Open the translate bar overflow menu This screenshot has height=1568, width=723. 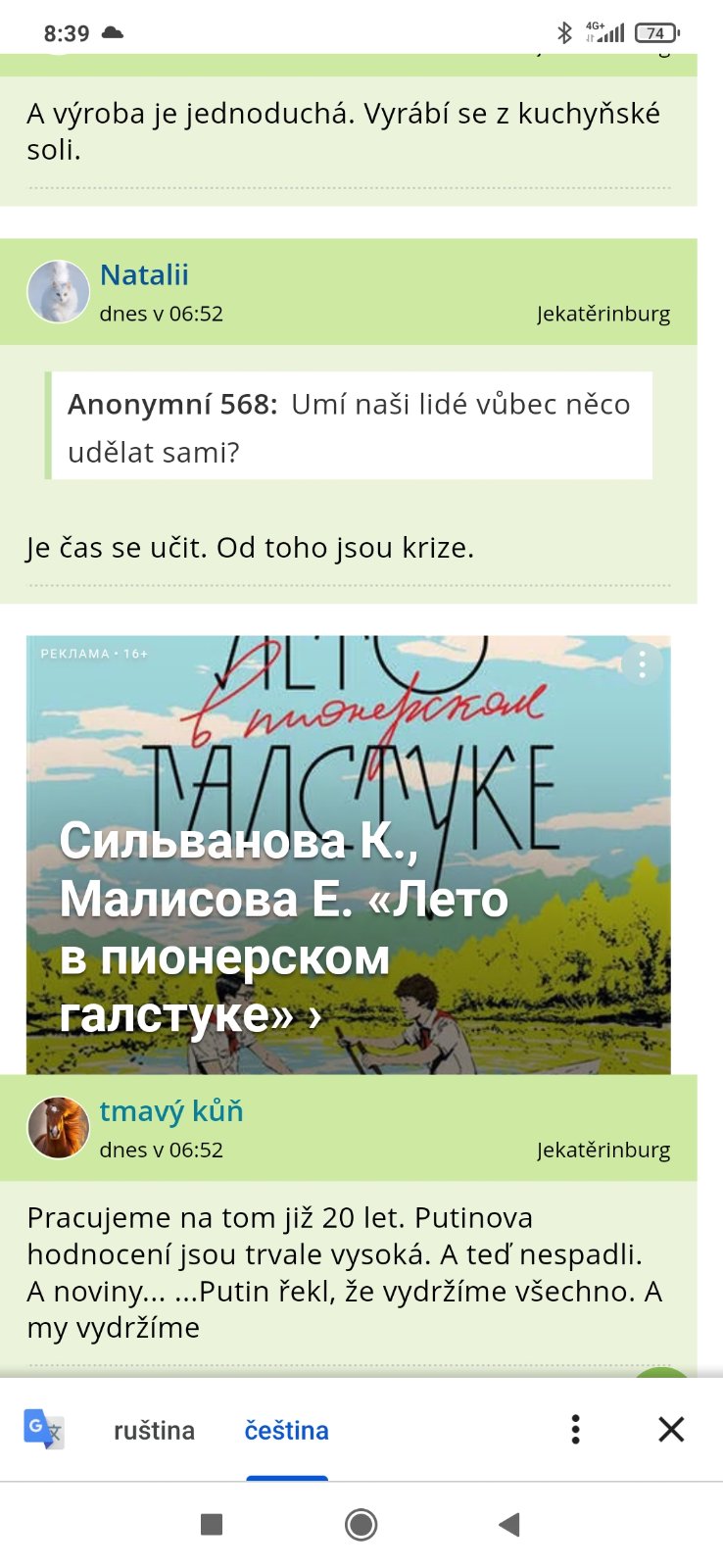[575, 1430]
